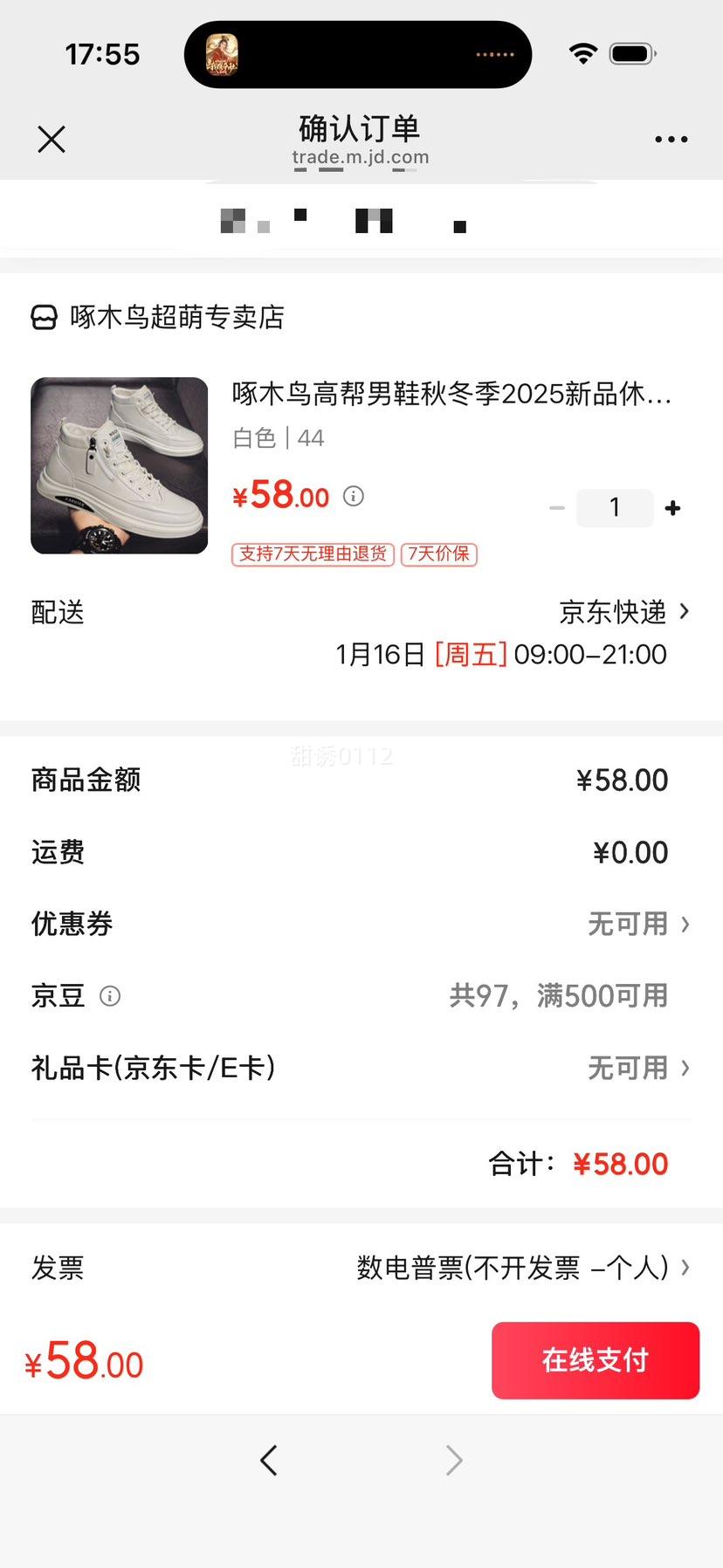Open the 啄木鸟高帮男鞋 product thumbnail

[120, 465]
